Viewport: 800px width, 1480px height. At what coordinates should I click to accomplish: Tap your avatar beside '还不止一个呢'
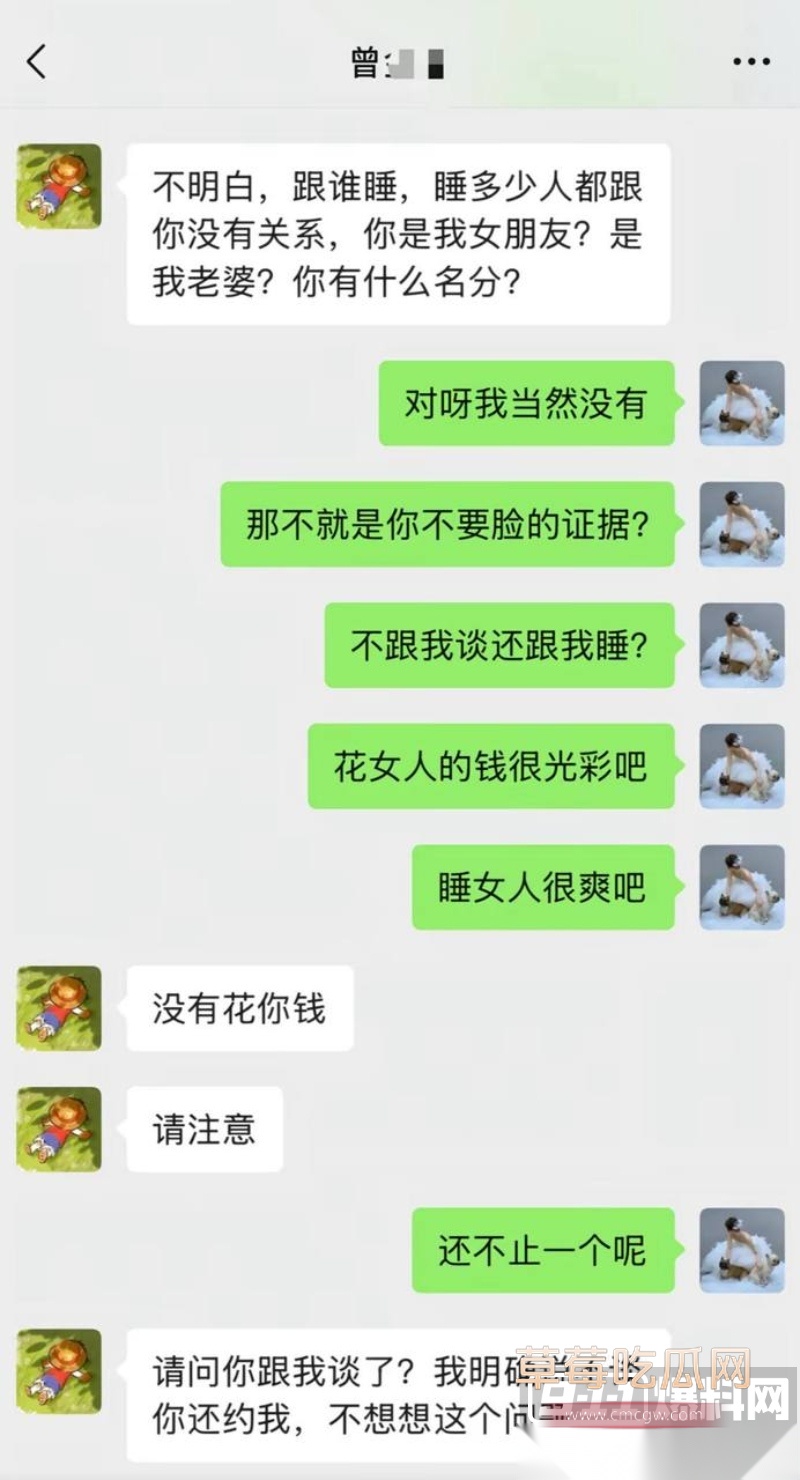tap(740, 1248)
